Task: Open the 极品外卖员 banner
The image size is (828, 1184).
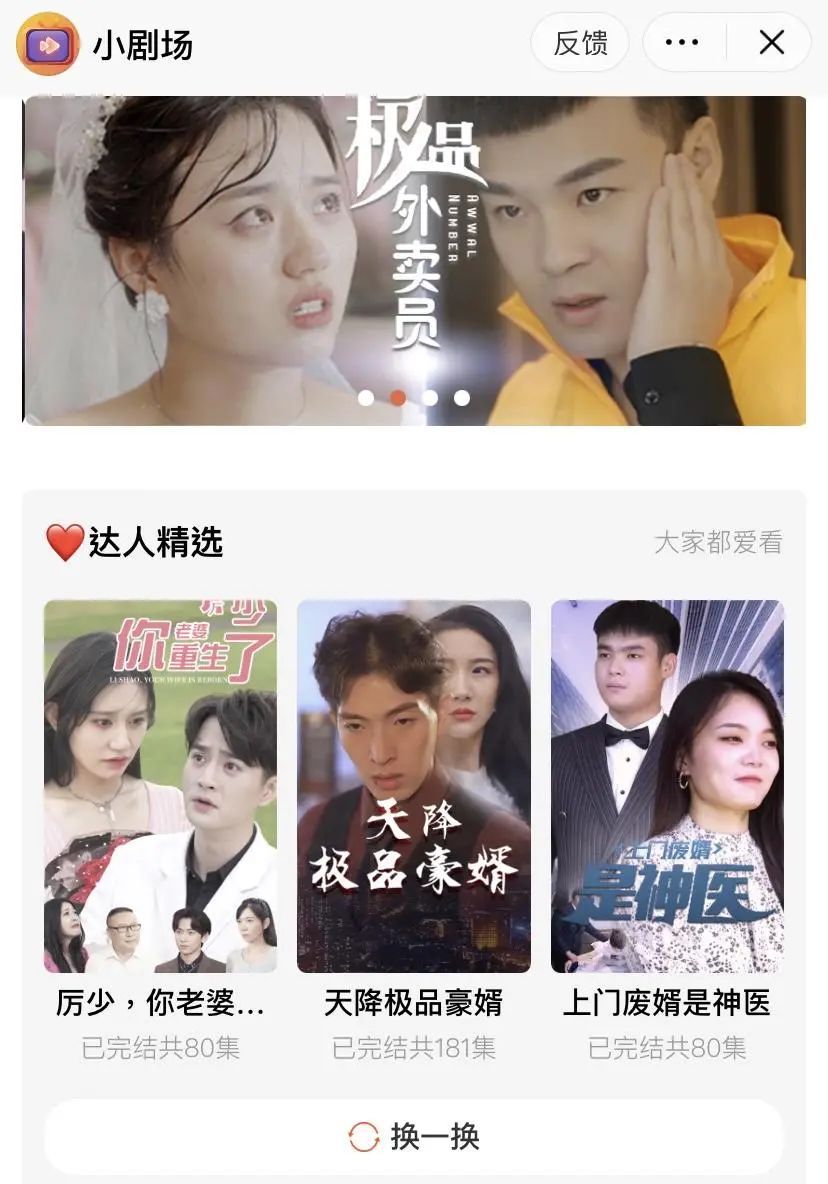Action: (414, 260)
